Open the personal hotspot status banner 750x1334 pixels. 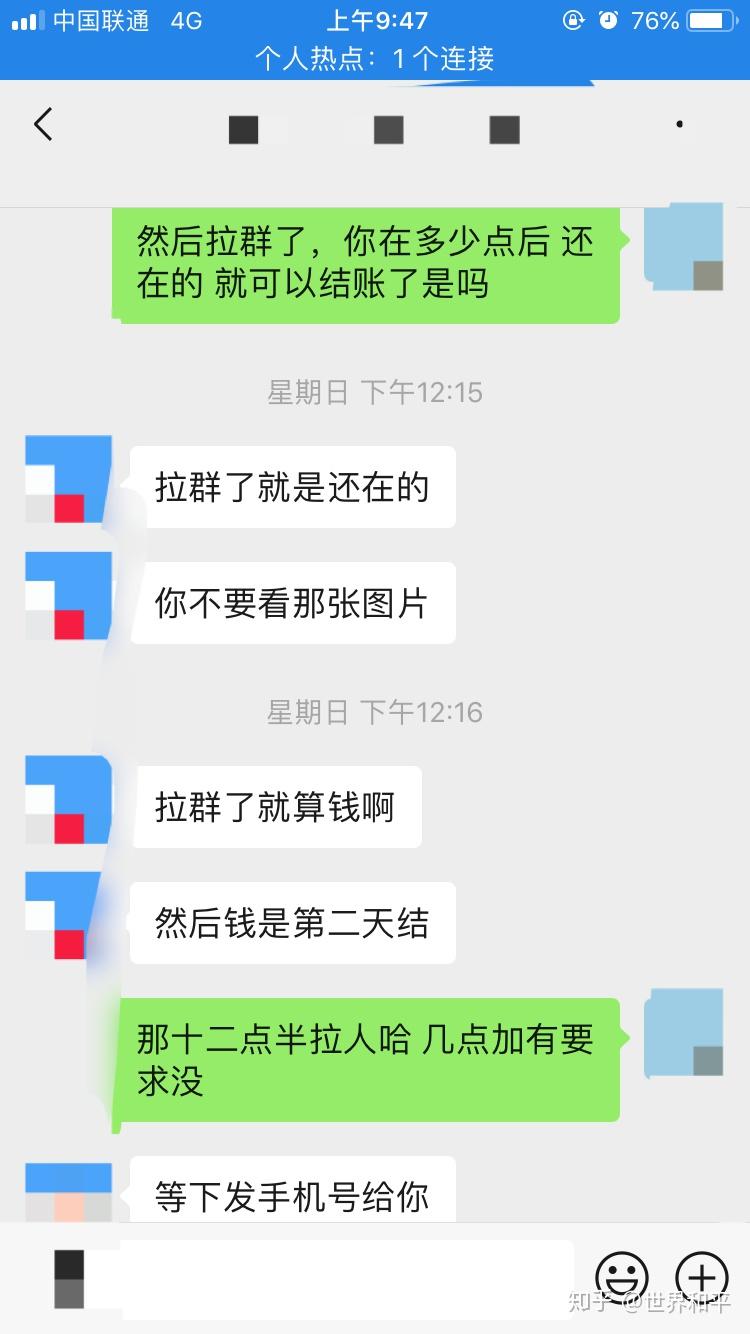click(375, 59)
